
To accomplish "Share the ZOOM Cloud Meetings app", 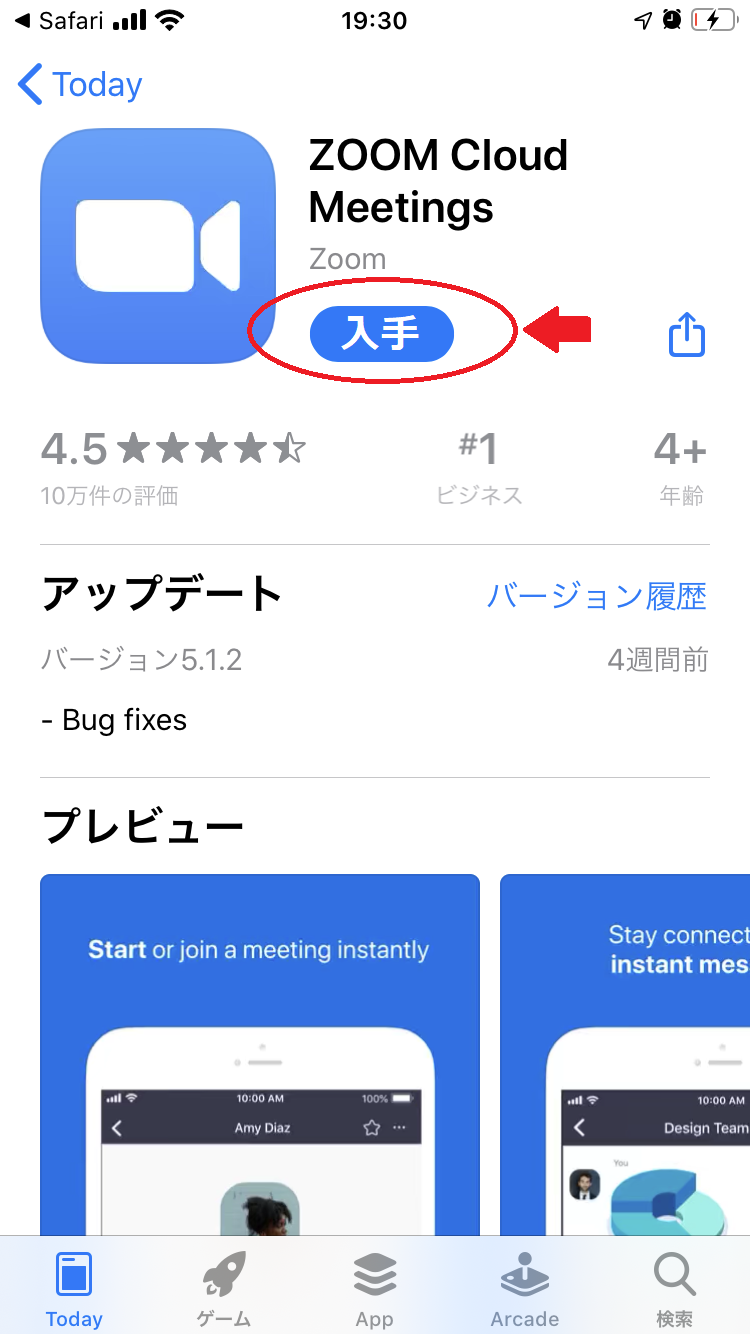I will (x=686, y=334).
